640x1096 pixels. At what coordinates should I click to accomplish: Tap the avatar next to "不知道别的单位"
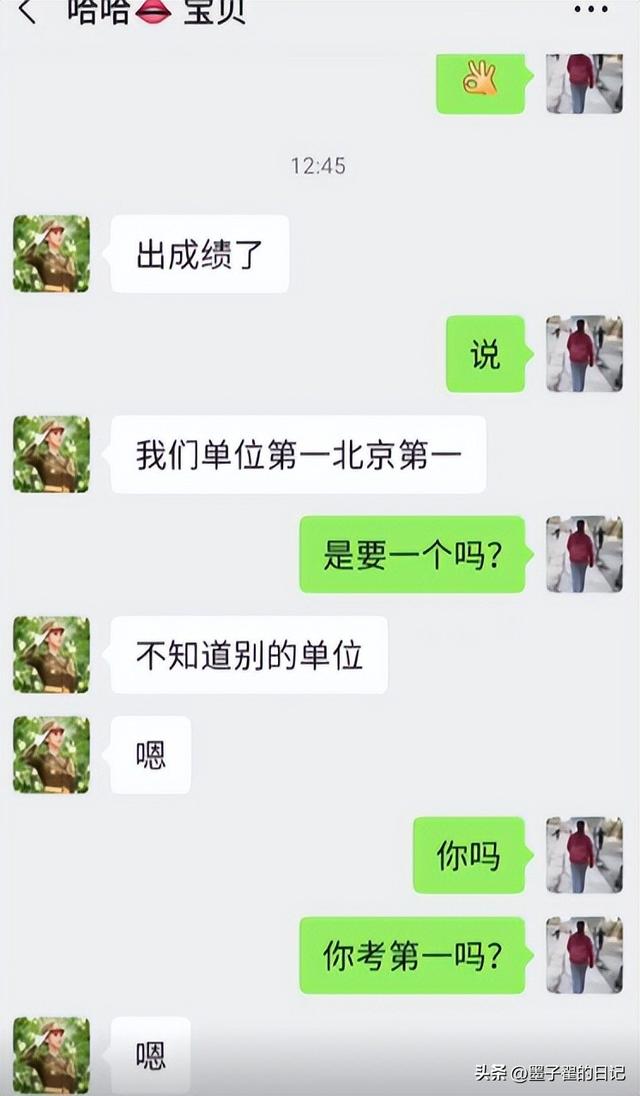pos(51,655)
